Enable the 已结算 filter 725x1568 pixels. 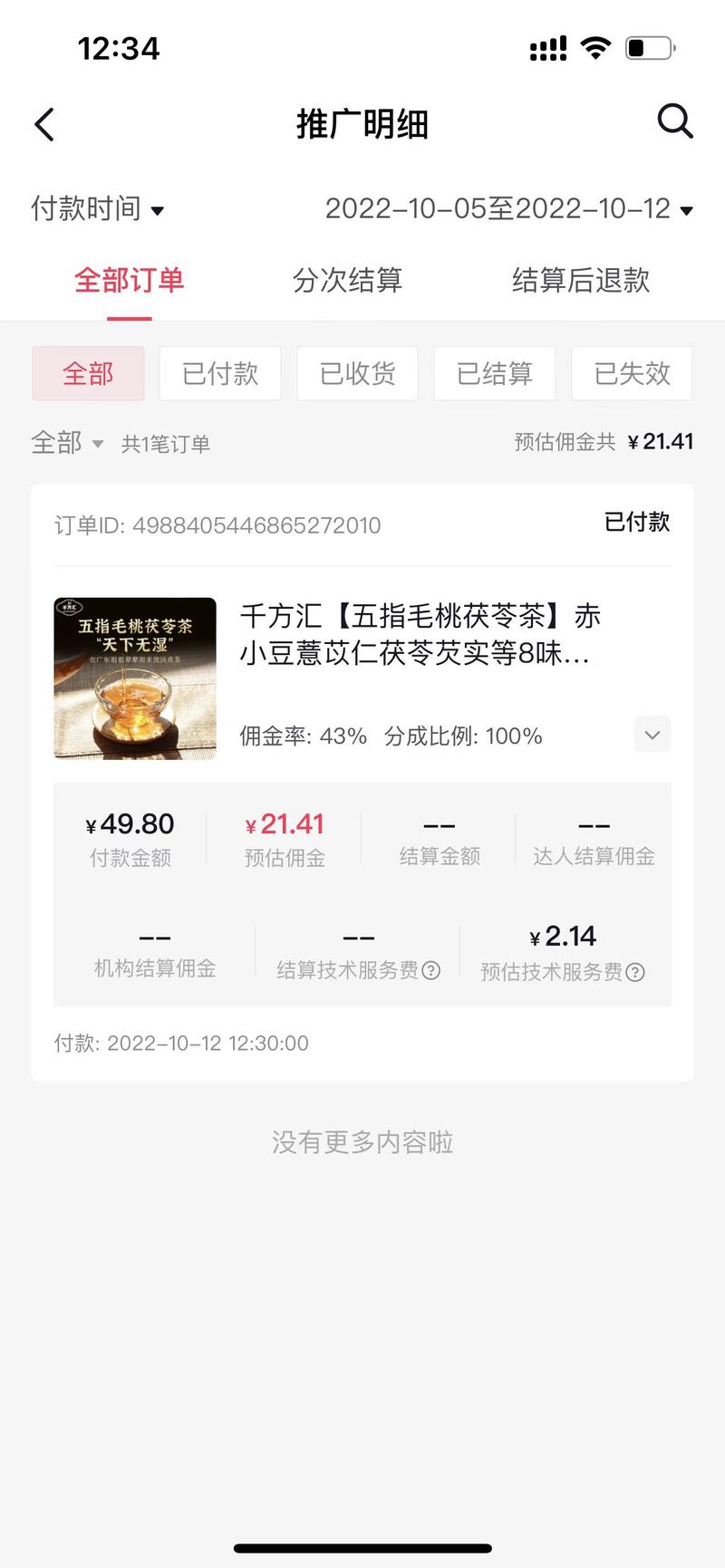494,373
